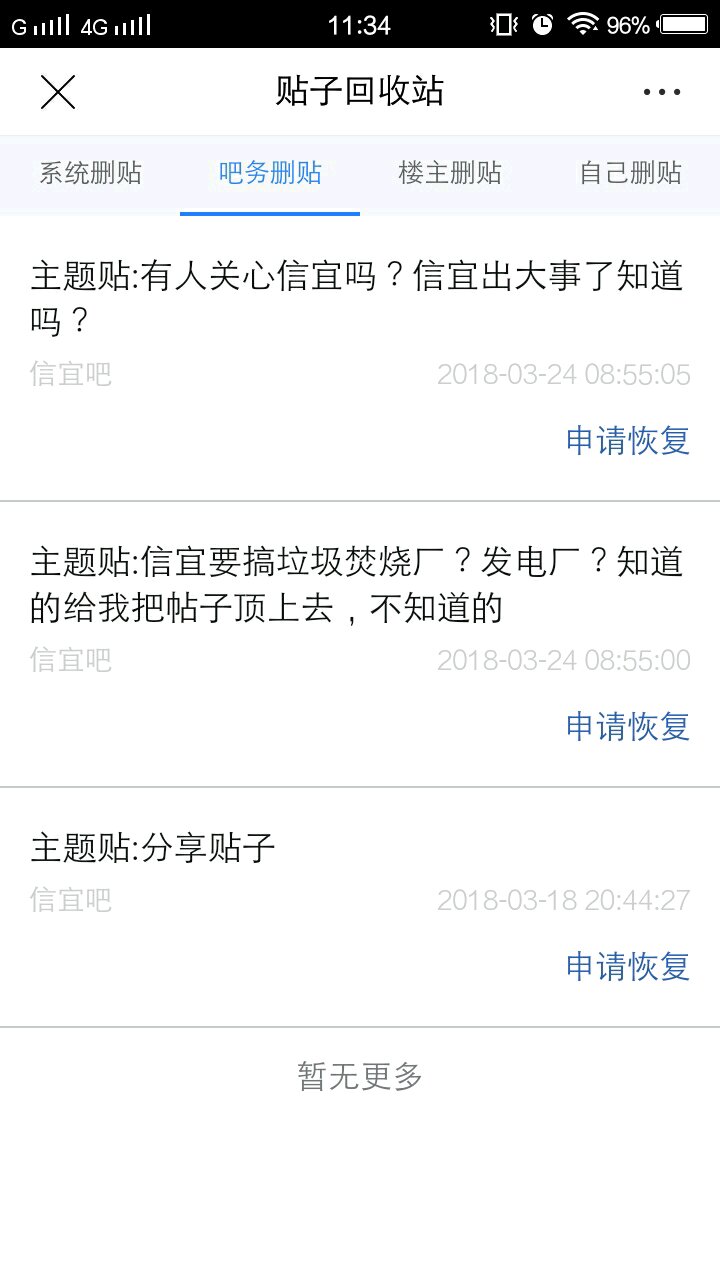
Task: Open the 自己删贴 tab
Action: (630, 173)
